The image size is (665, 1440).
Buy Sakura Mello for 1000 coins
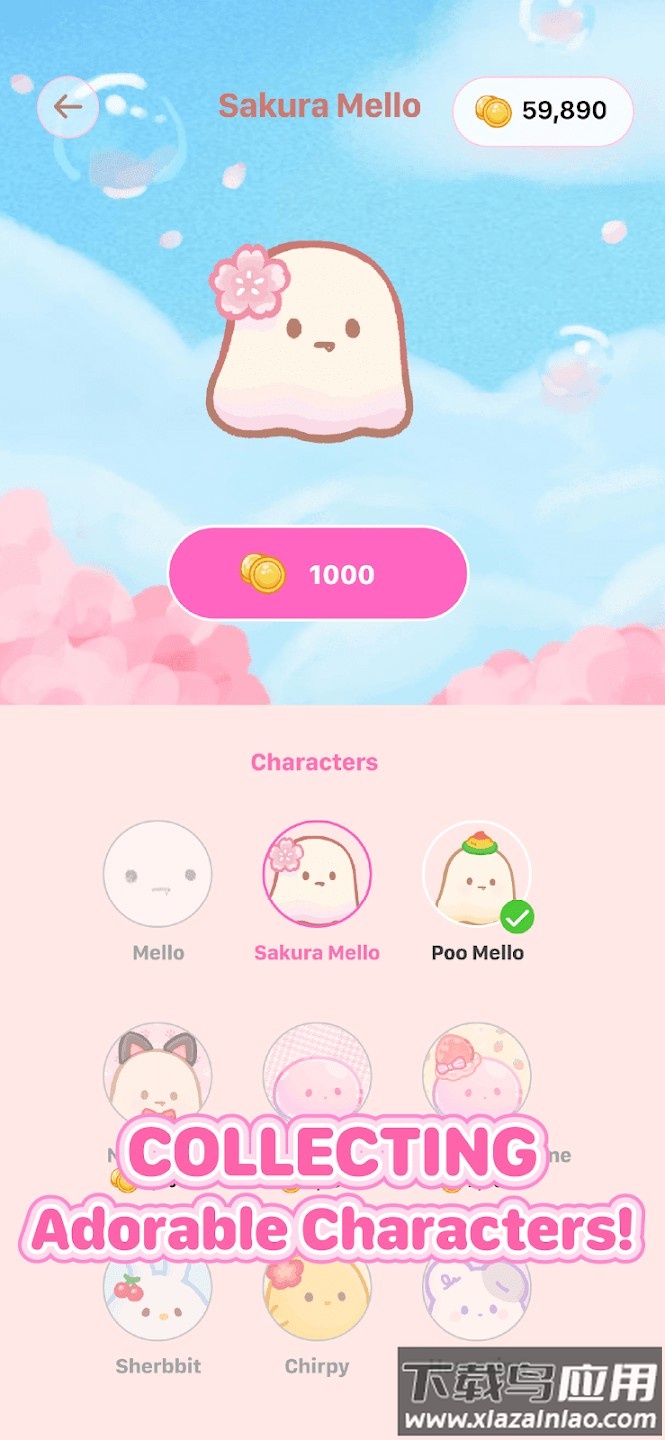318,573
